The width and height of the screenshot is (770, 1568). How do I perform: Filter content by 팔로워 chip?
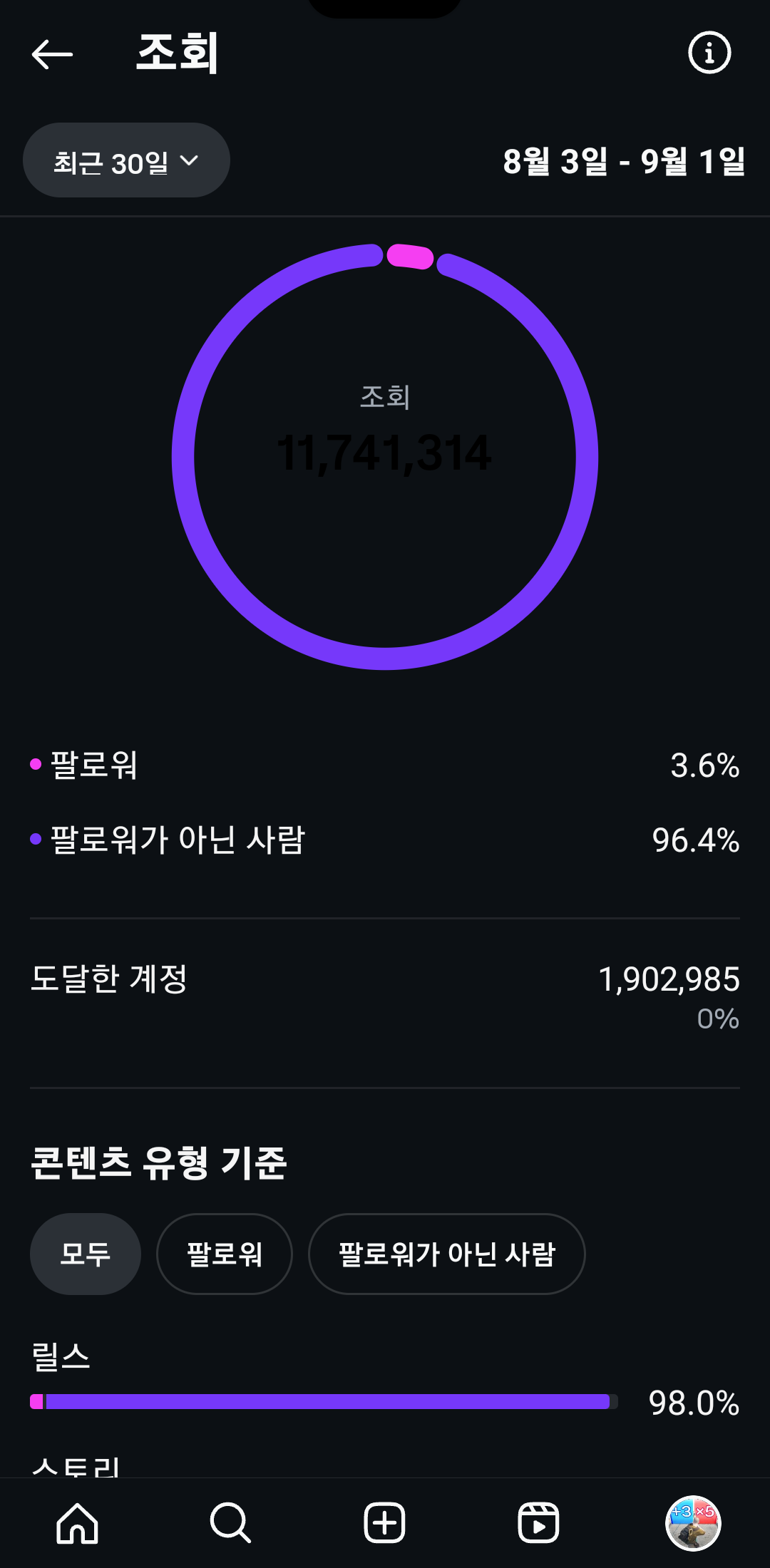coord(224,1254)
